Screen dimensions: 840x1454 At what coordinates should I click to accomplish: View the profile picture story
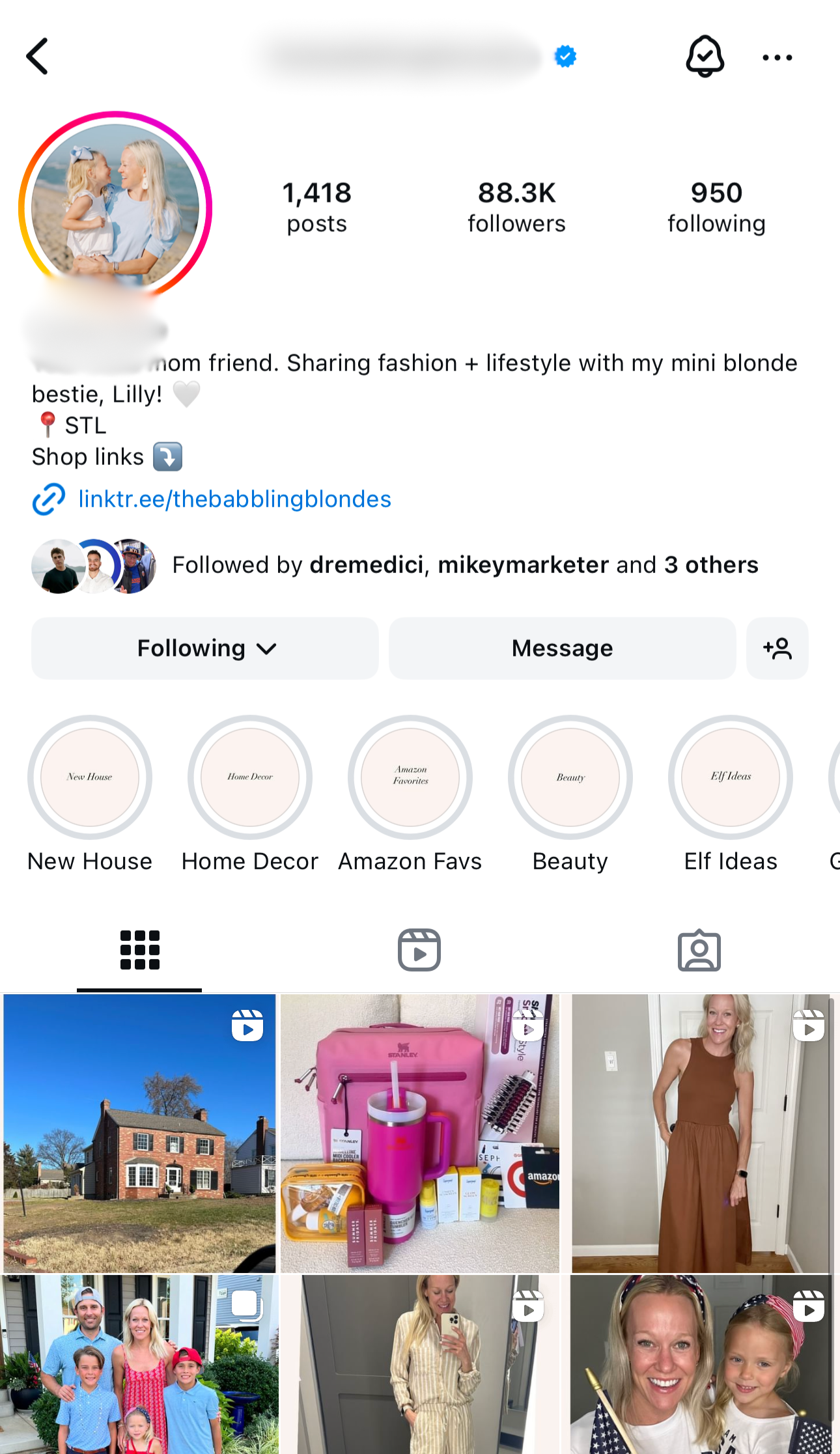(115, 207)
